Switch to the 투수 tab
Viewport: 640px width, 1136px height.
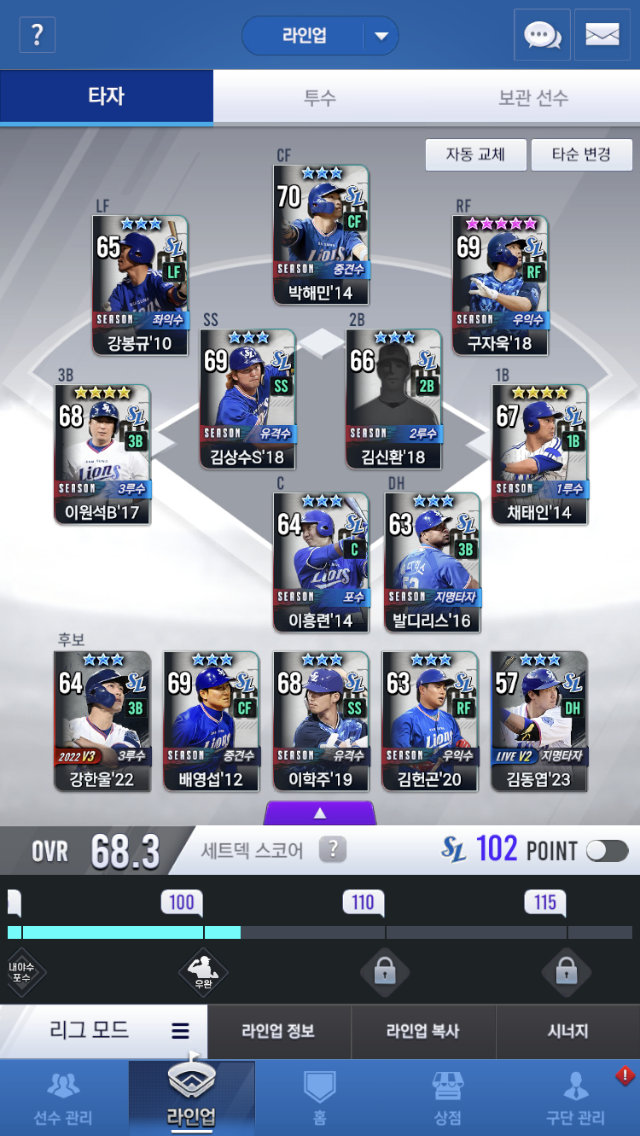pos(320,98)
